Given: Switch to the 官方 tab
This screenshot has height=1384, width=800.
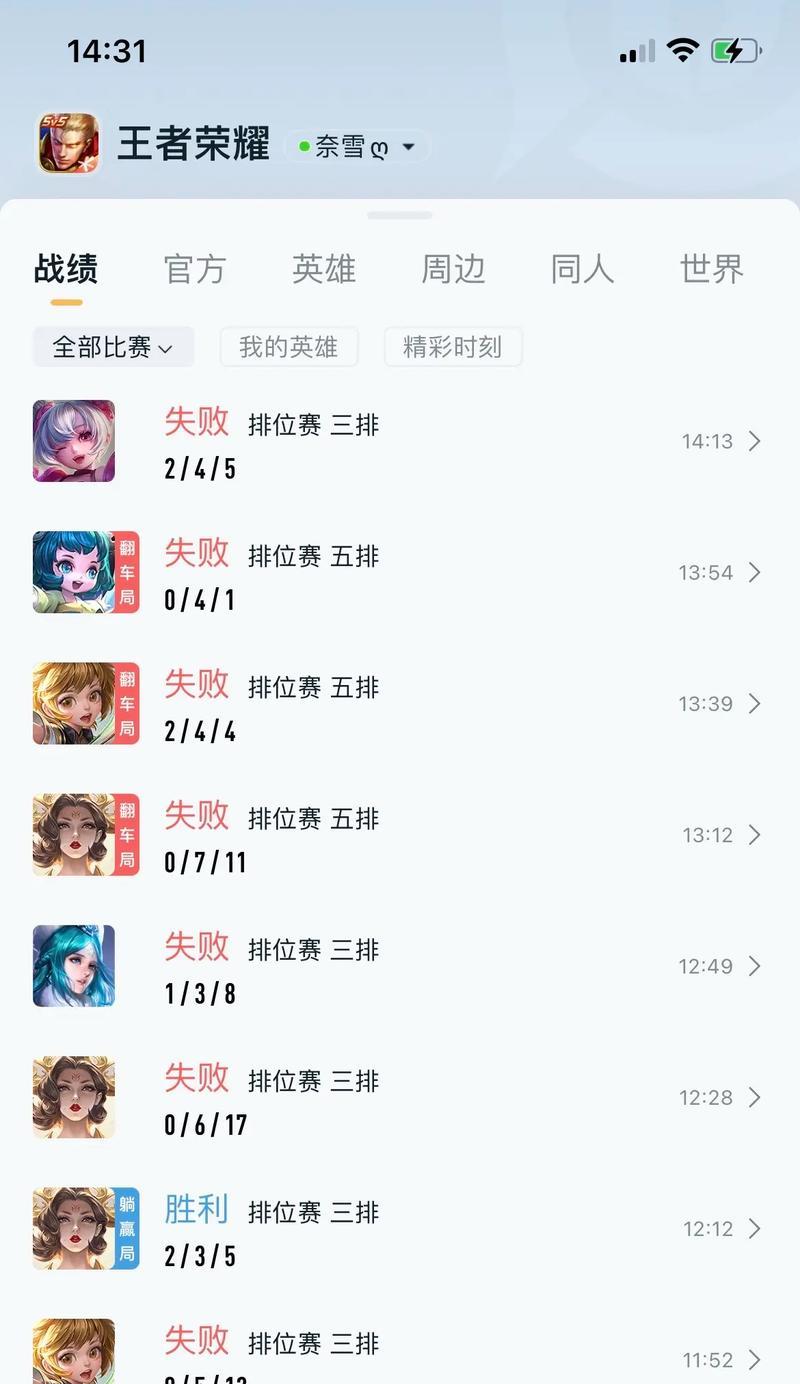Looking at the screenshot, I should coord(195,269).
